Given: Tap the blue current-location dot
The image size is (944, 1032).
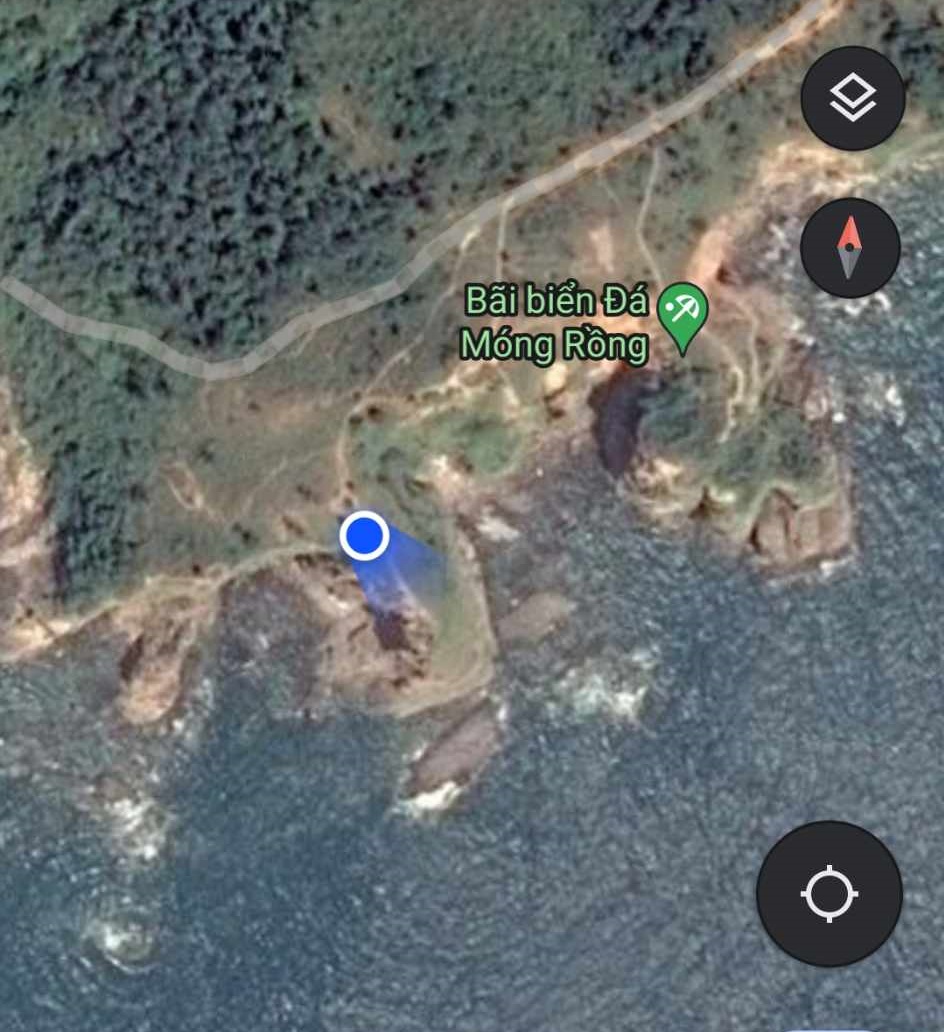Looking at the screenshot, I should point(365,536).
